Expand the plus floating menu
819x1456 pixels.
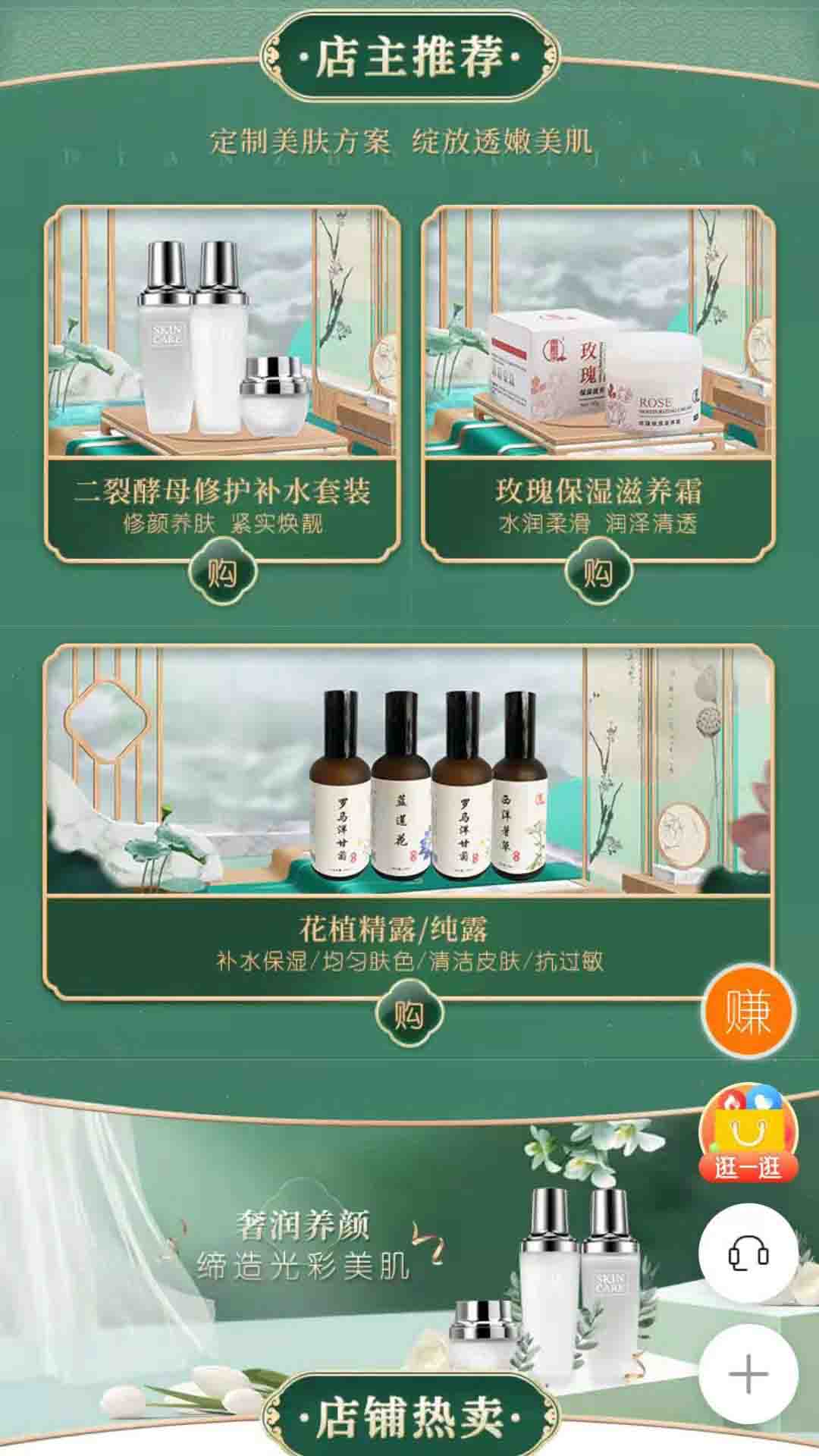pos(748,1374)
